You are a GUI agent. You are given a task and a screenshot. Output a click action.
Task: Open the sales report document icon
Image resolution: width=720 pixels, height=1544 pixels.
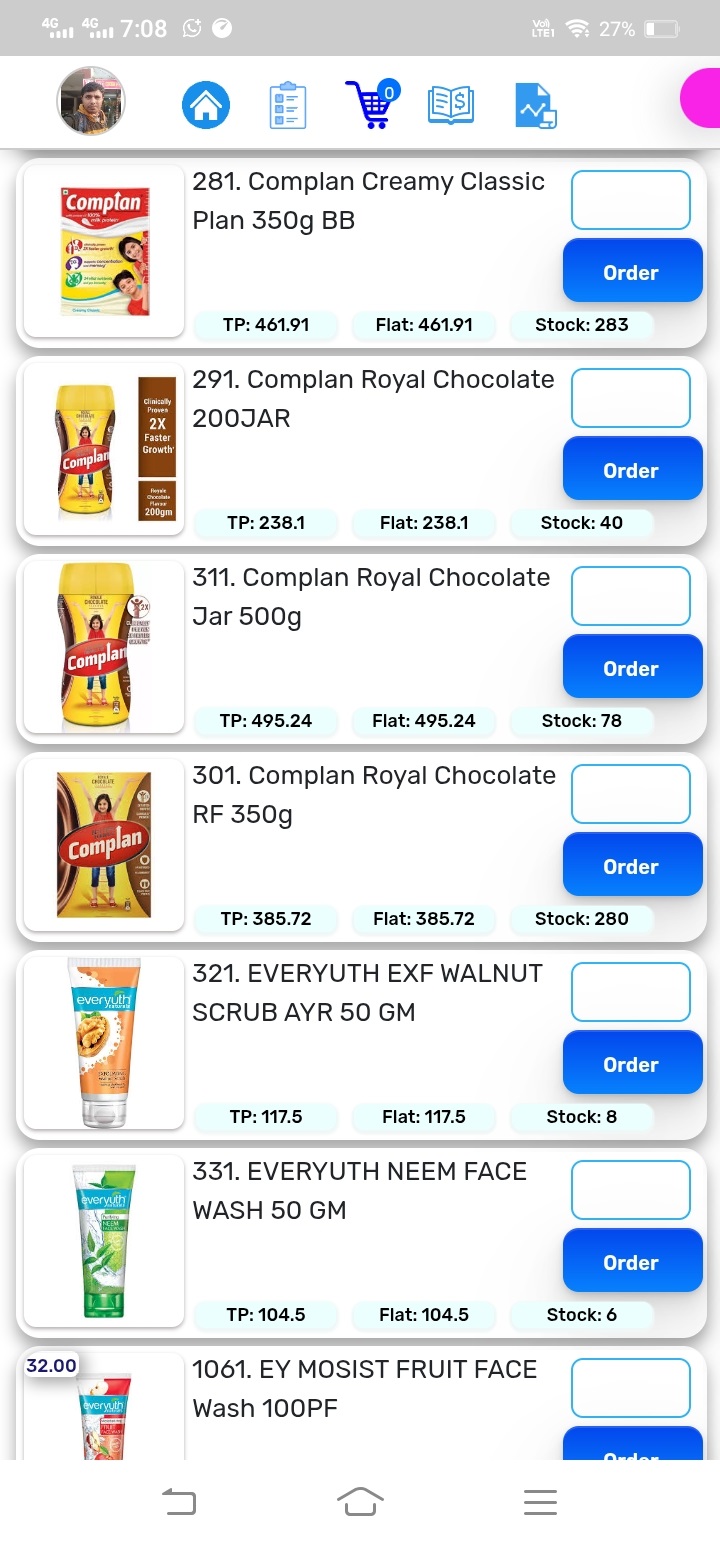coord(533,103)
